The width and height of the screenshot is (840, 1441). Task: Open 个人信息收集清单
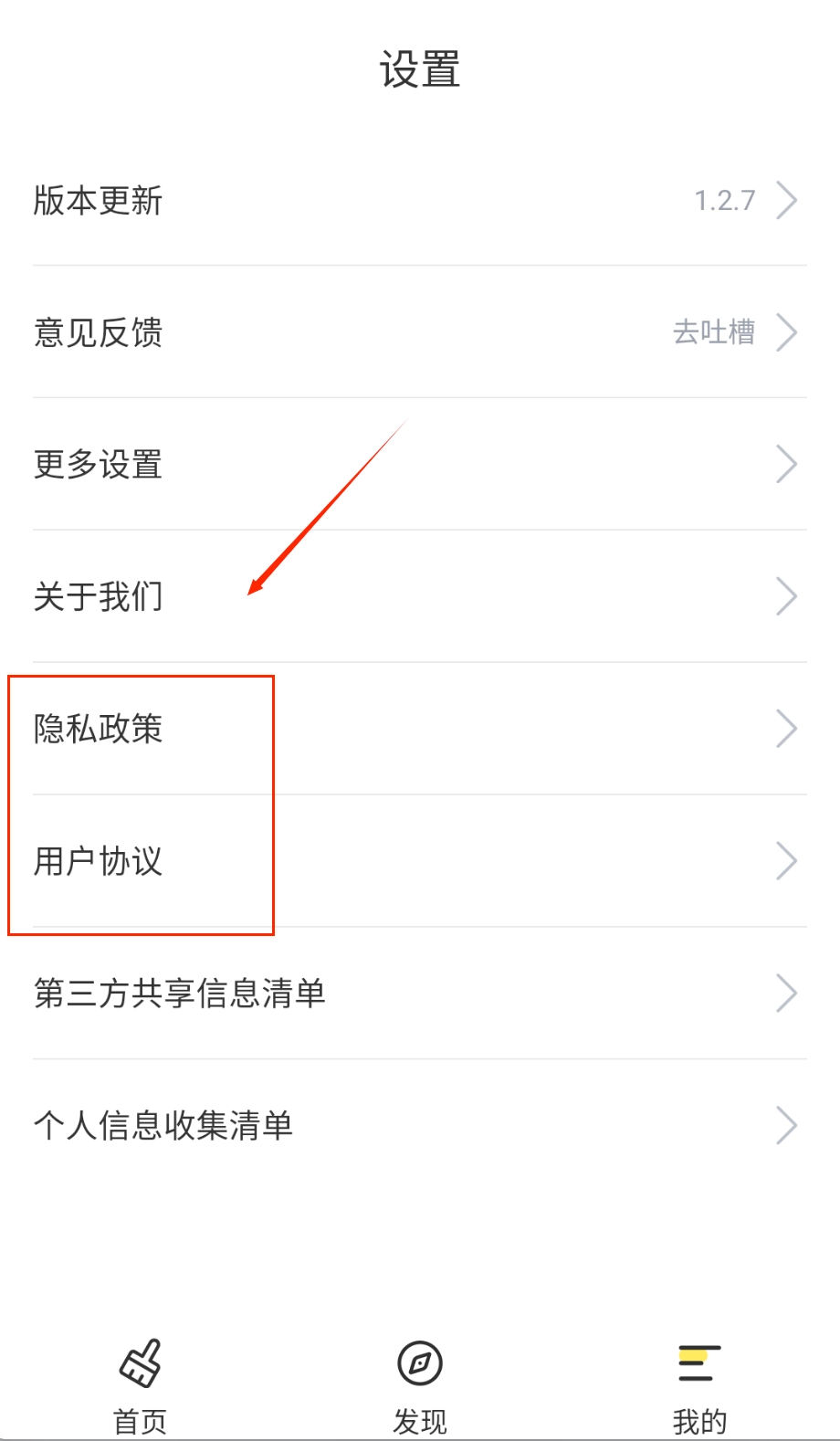[x=419, y=1125]
